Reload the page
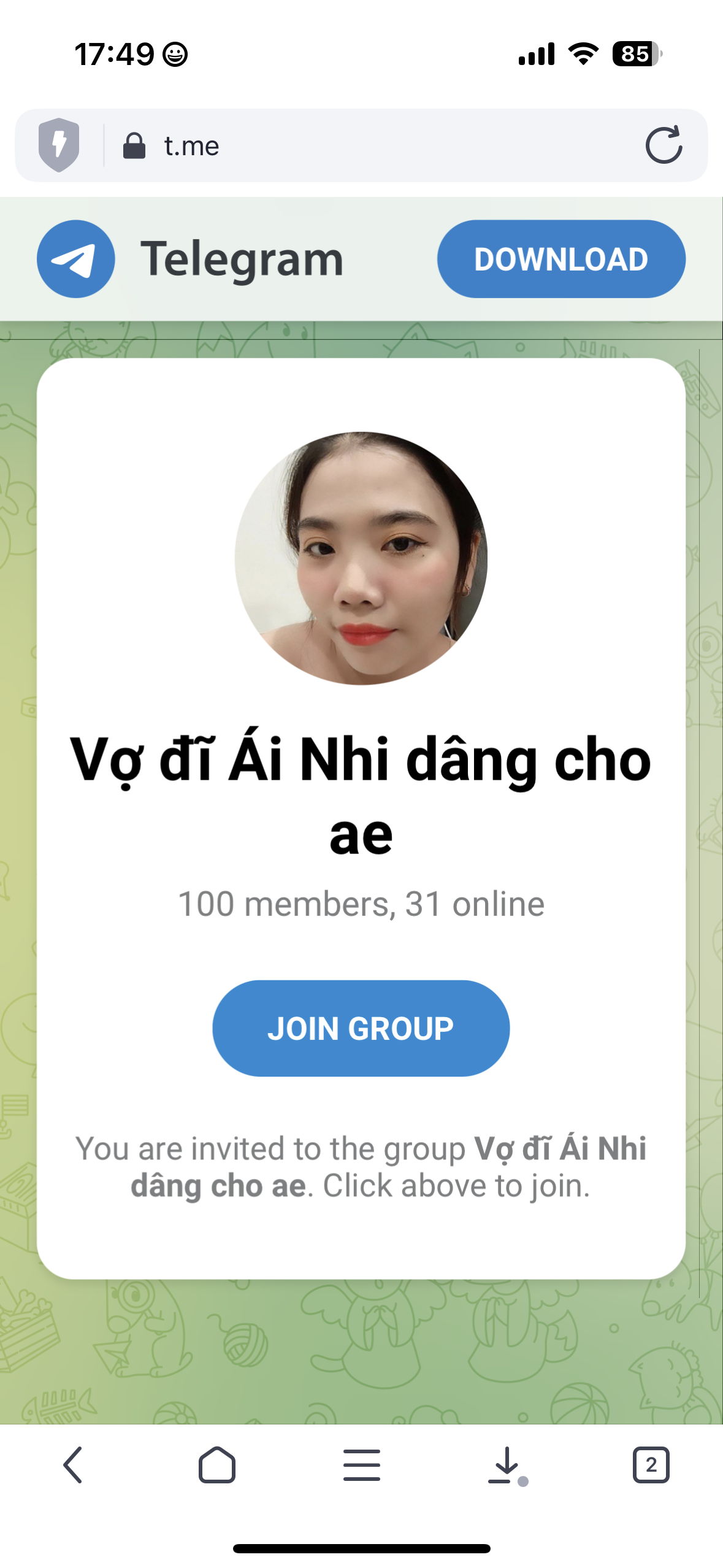Image resolution: width=723 pixels, height=1568 pixels. pyautogui.click(x=664, y=145)
